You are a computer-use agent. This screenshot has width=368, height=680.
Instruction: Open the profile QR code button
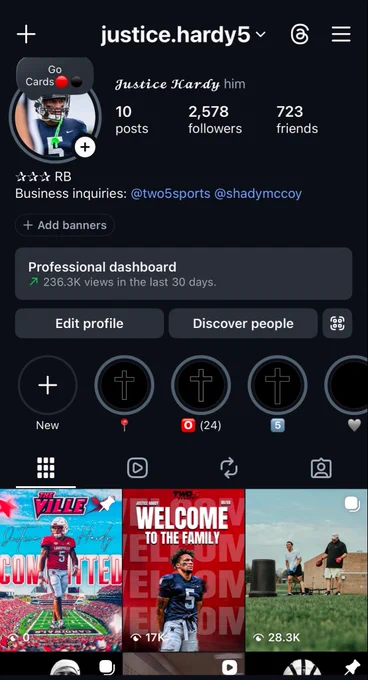(337, 324)
